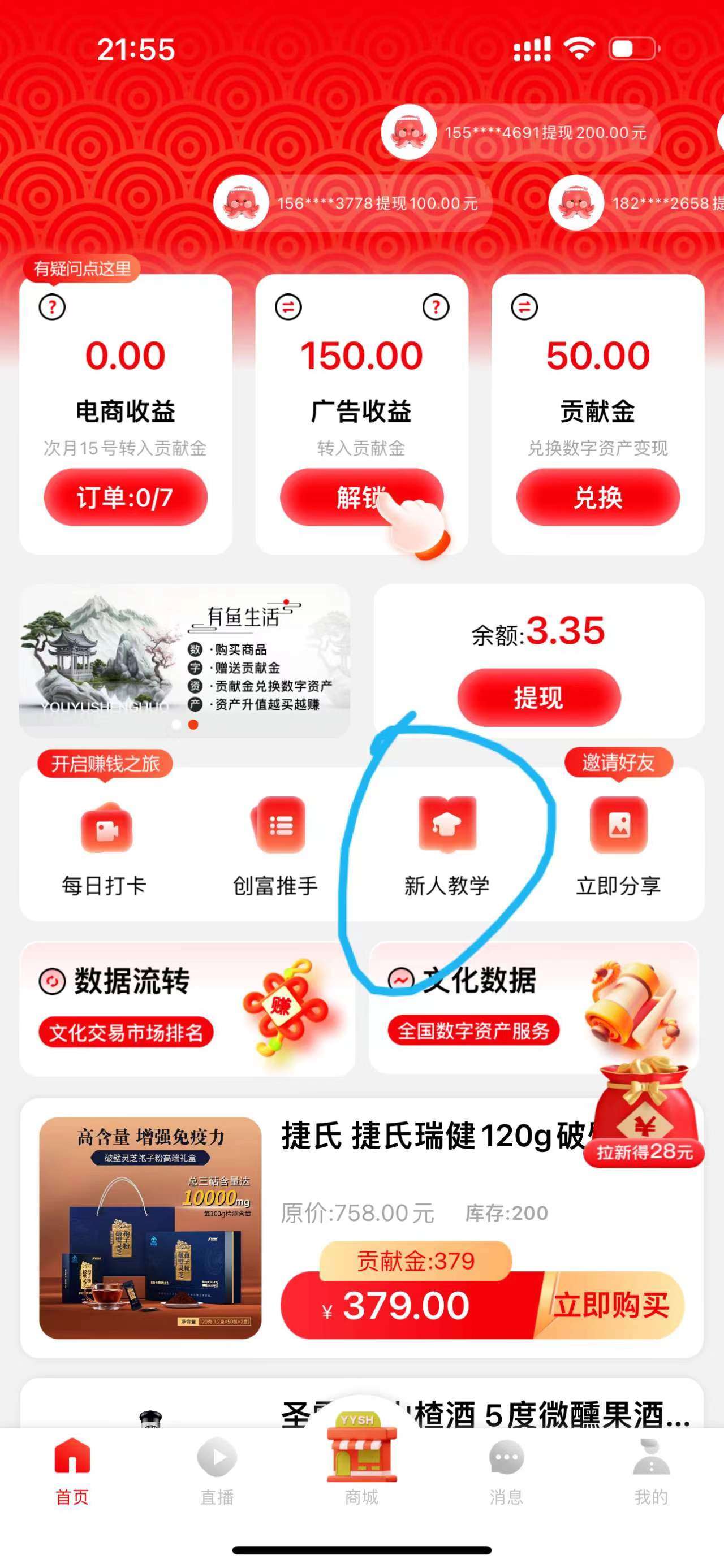Viewport: 724px width, 1568px height.
Task: Open the 数据流转 card
Action: click(187, 1008)
